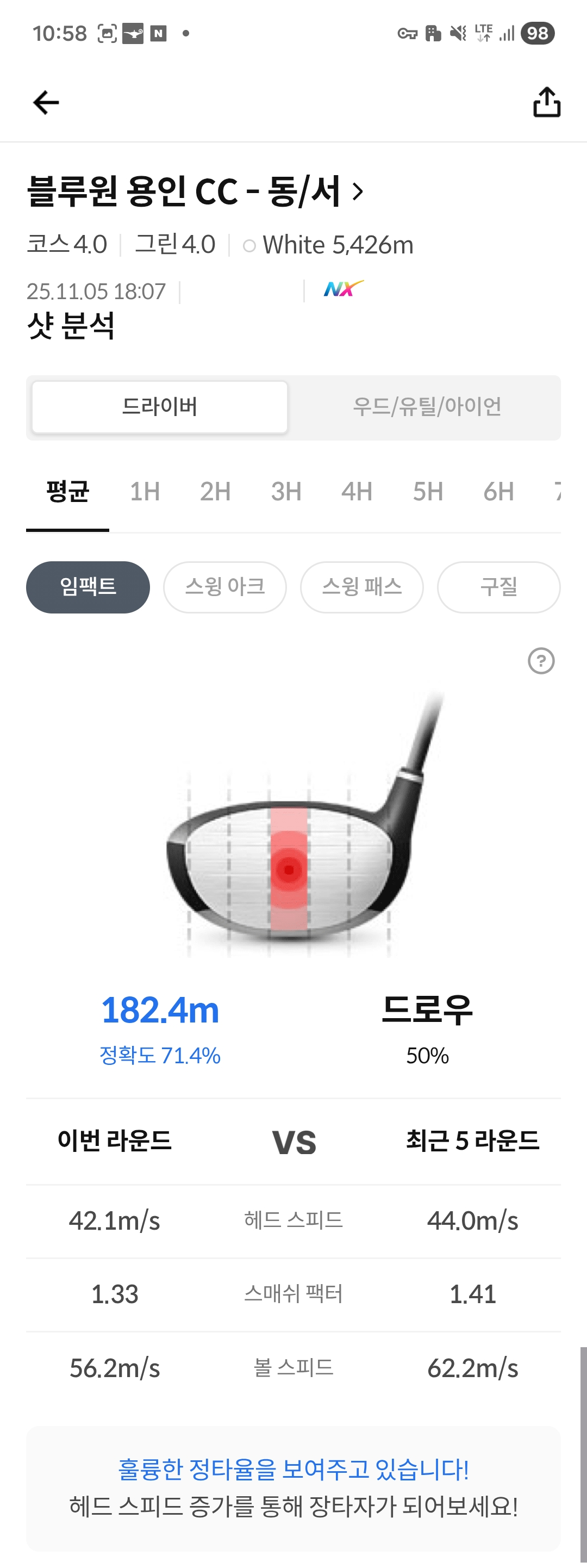Switch to the 4H hole tab

click(357, 491)
